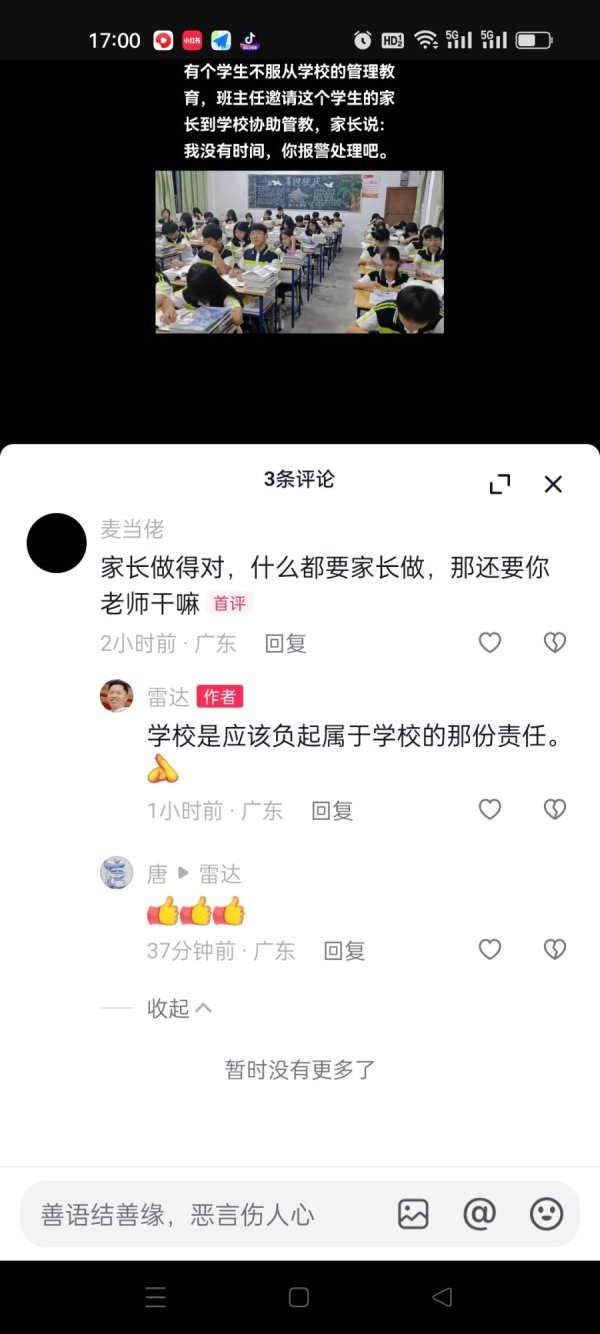Dislike 唐's thumbs-up comment
The image size is (600, 1334).
[x=555, y=950]
